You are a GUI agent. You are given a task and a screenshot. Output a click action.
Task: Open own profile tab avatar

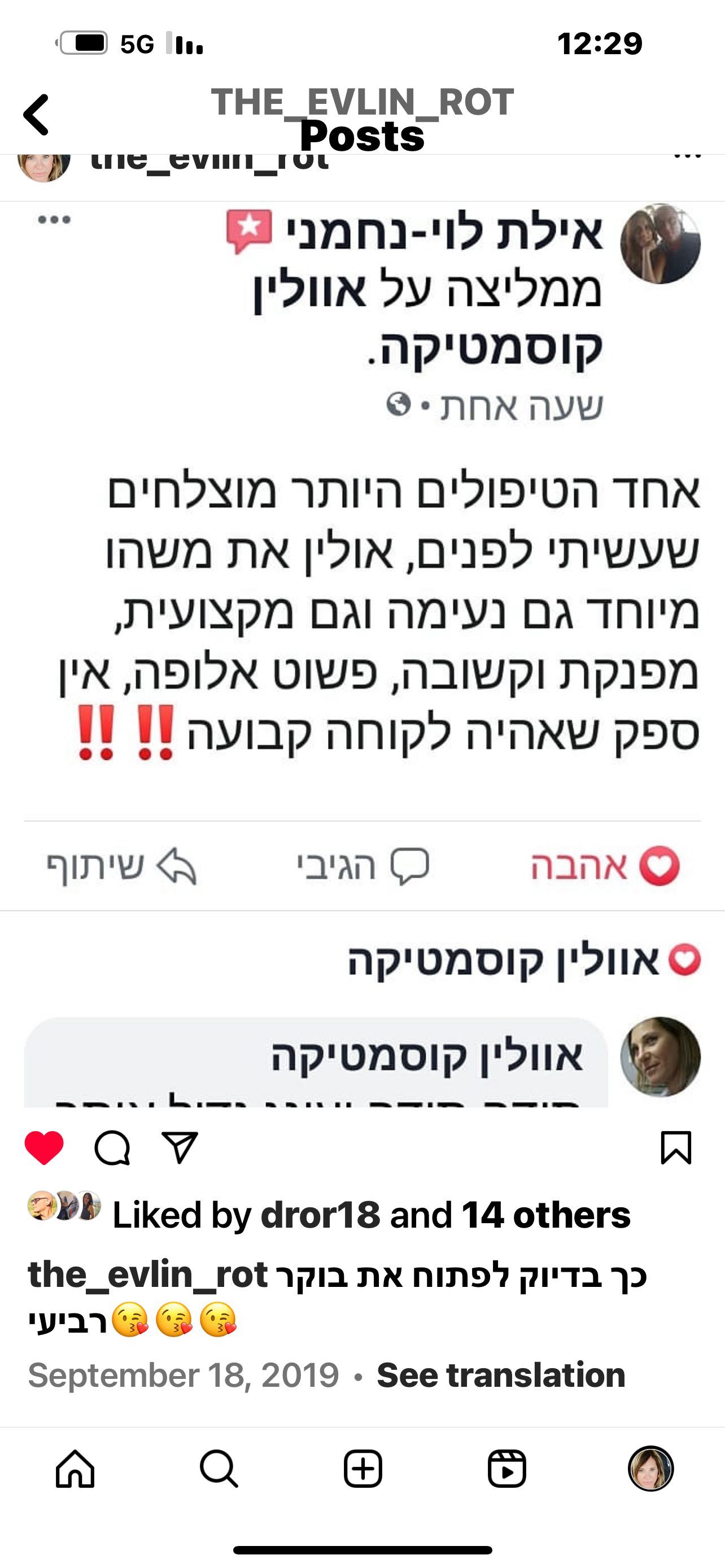coord(650,1469)
